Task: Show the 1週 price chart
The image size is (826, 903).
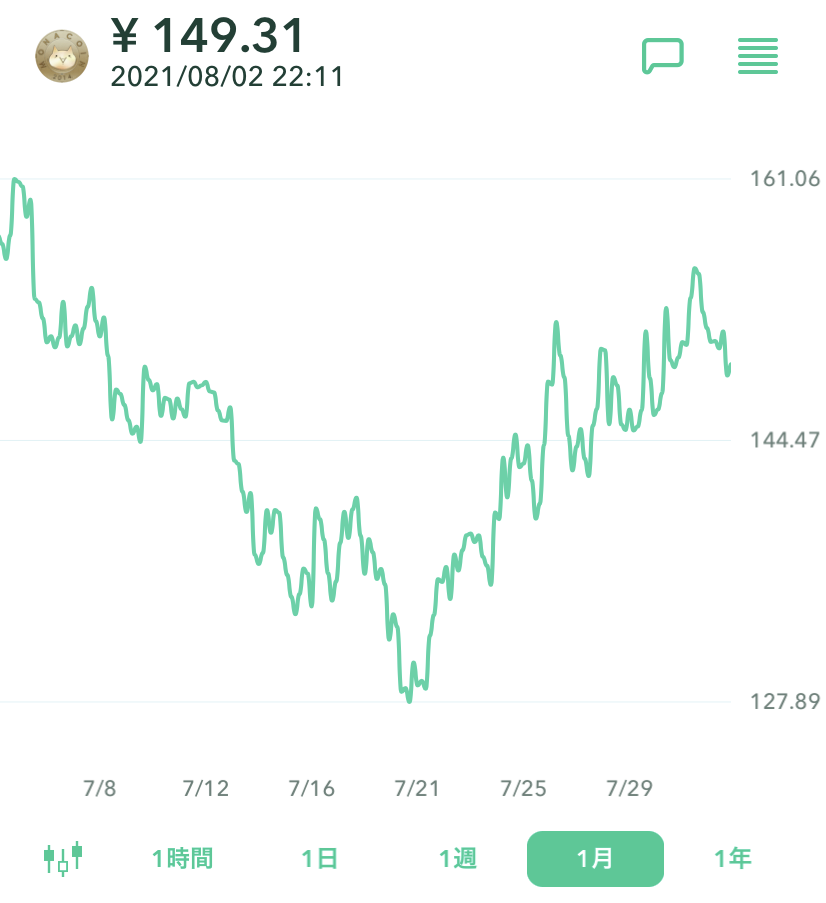Action: [x=457, y=858]
